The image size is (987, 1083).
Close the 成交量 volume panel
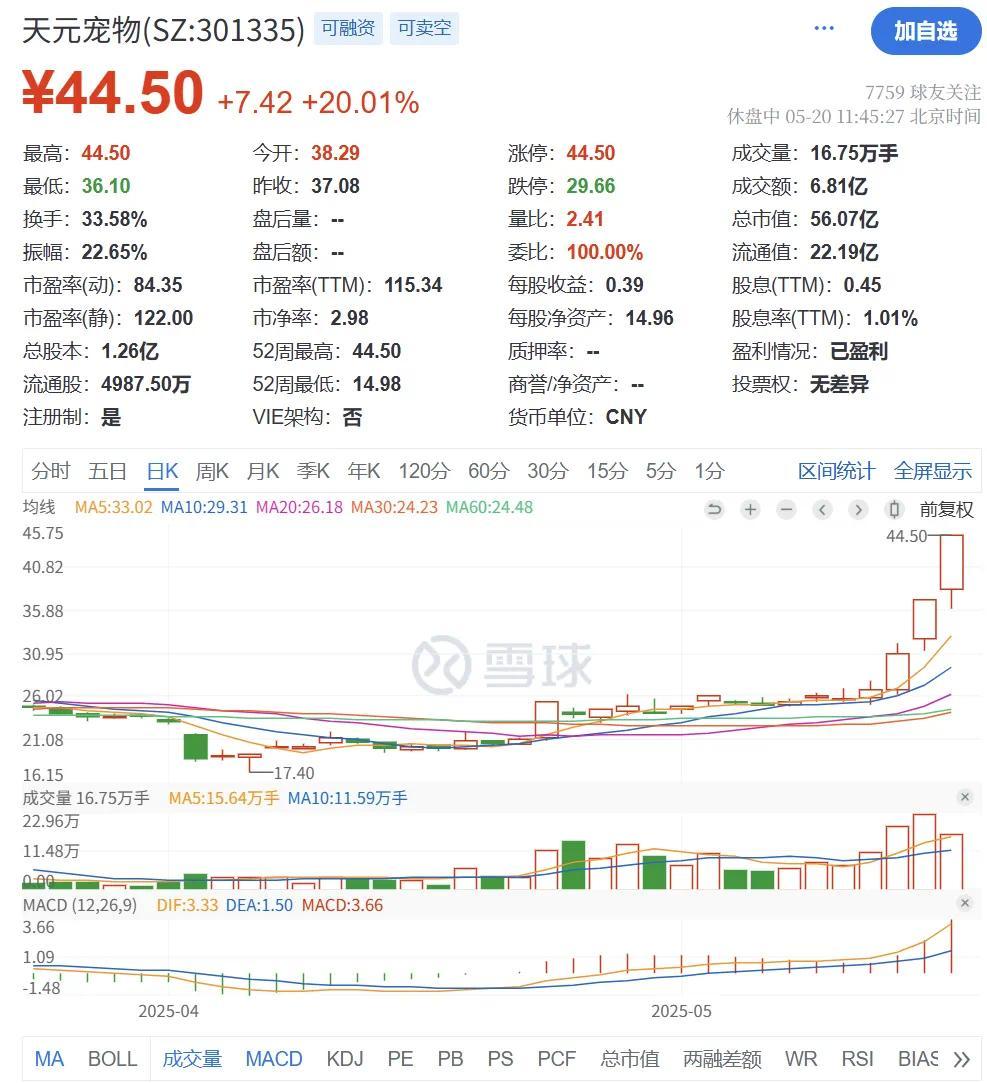(x=965, y=797)
